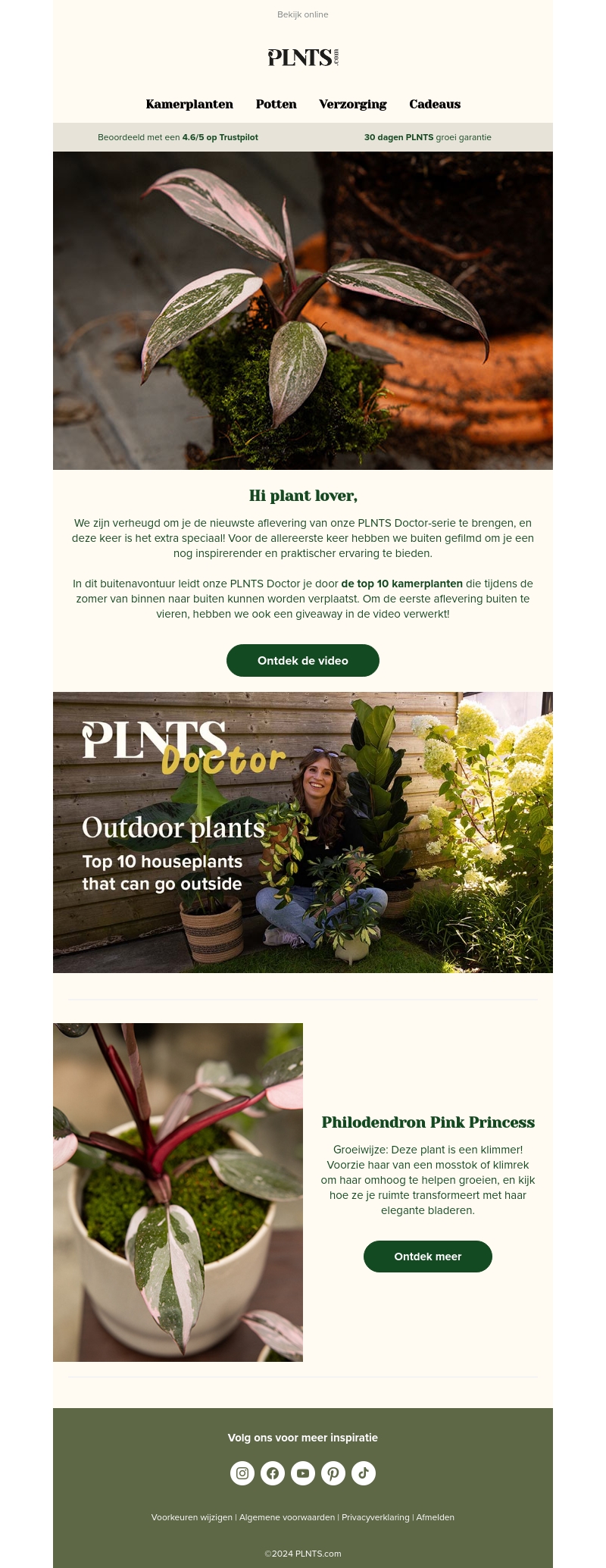Open the Bekijk online link
Image resolution: width=606 pixels, height=1568 pixels.
(x=302, y=14)
